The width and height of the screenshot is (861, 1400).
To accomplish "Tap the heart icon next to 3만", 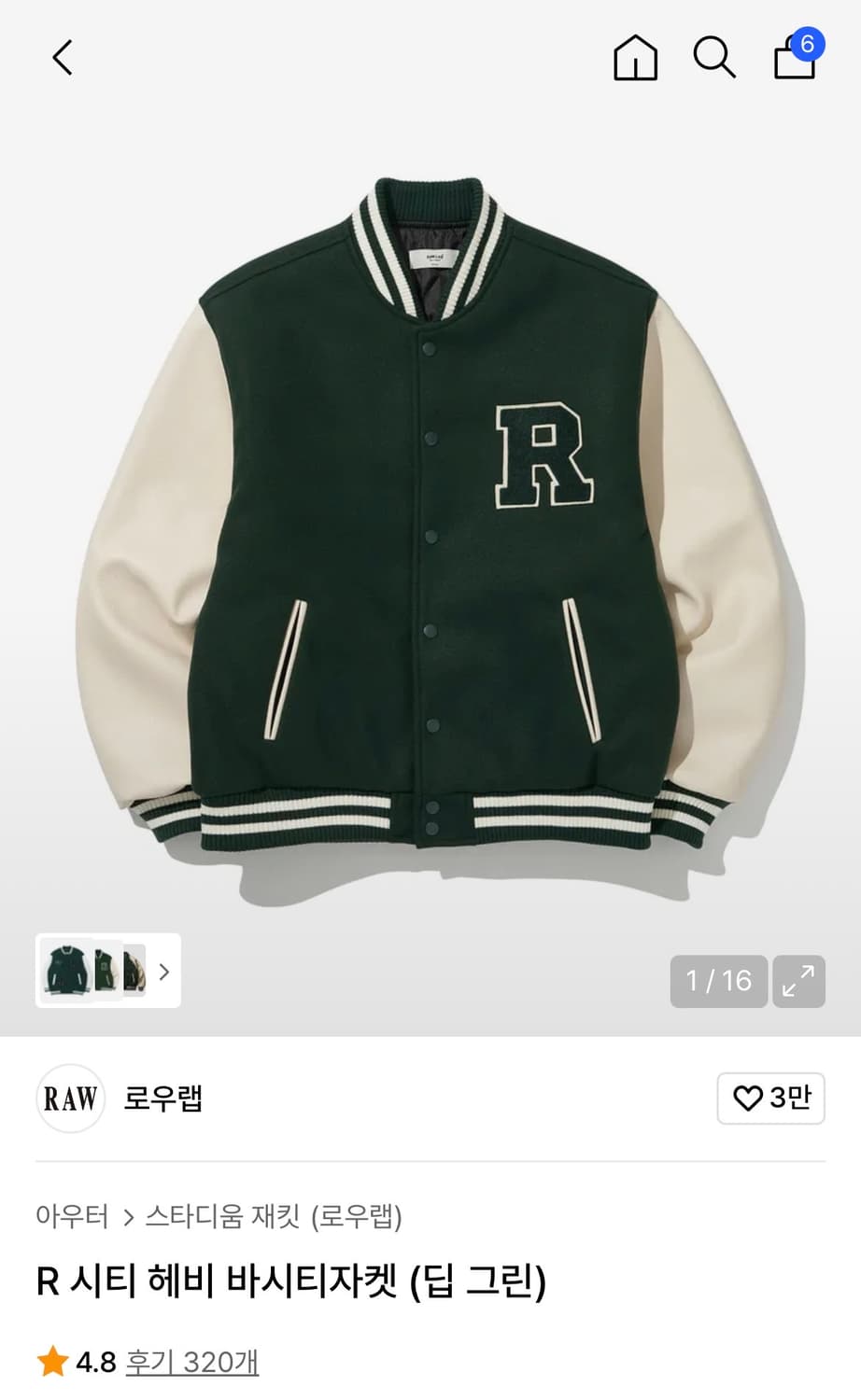I will click(747, 1099).
